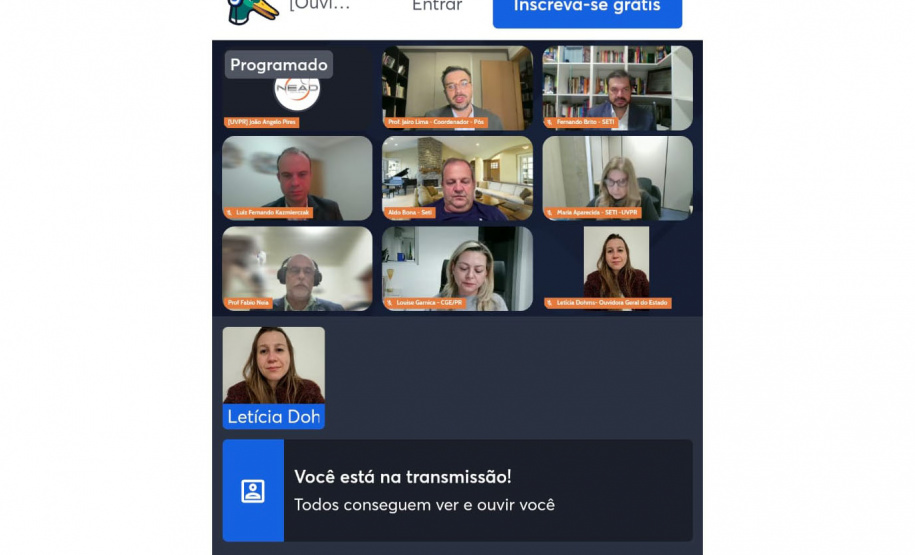Sign up with Inscreva-se grátis button
This screenshot has width=915, height=555.
pos(587,8)
